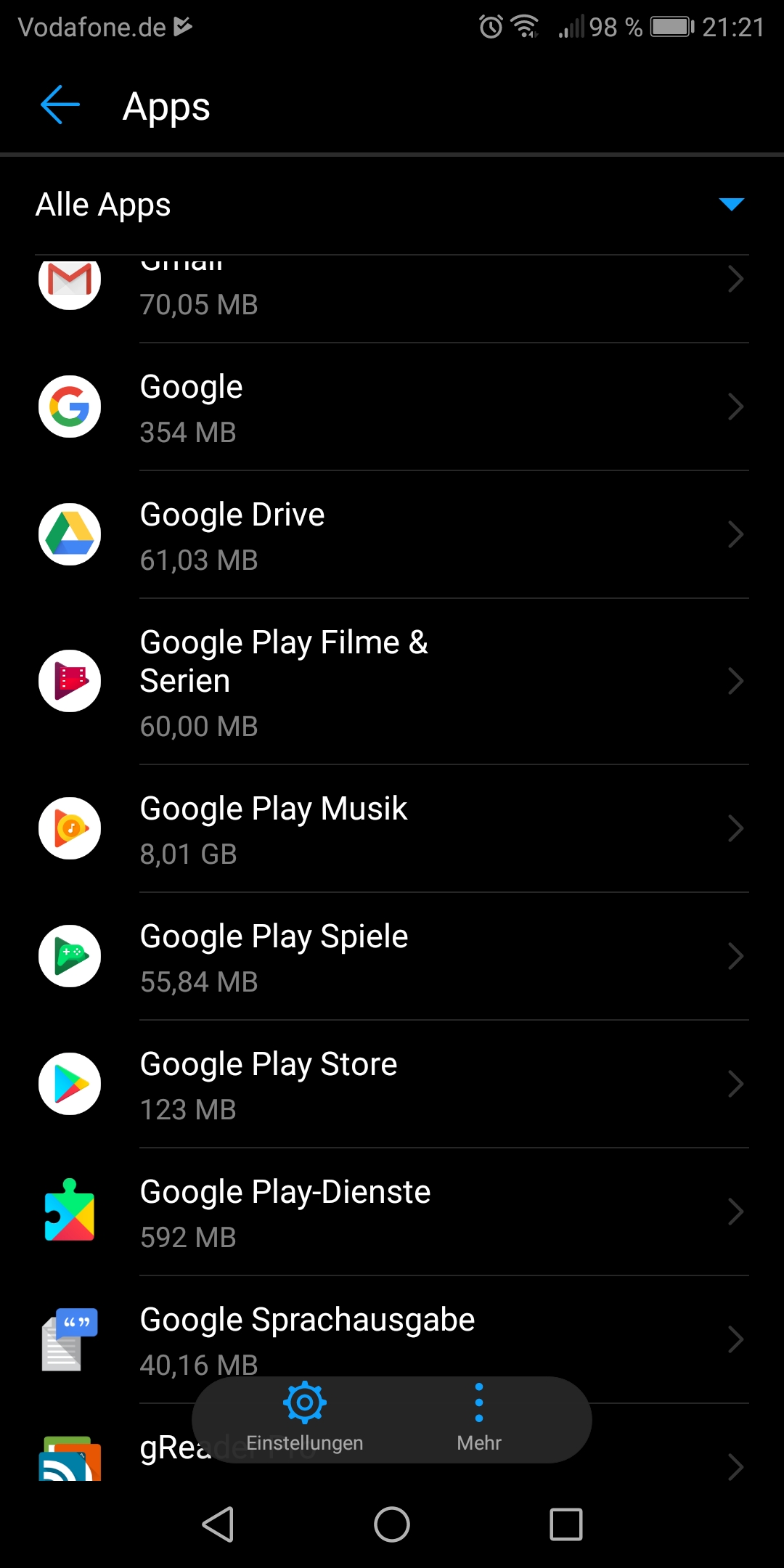Screen dimensions: 784x1568
Task: Open the Gmail app icon
Action: (x=70, y=283)
